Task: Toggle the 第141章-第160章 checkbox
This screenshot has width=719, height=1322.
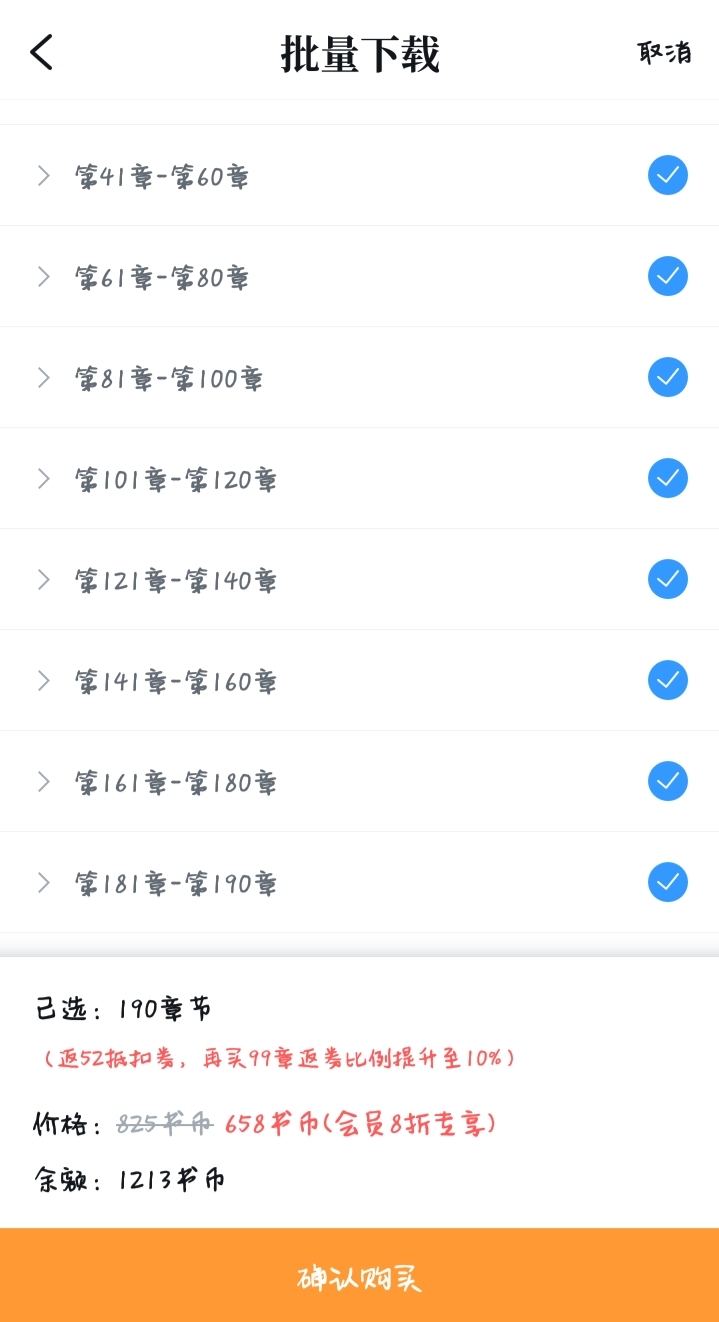Action: [x=668, y=680]
